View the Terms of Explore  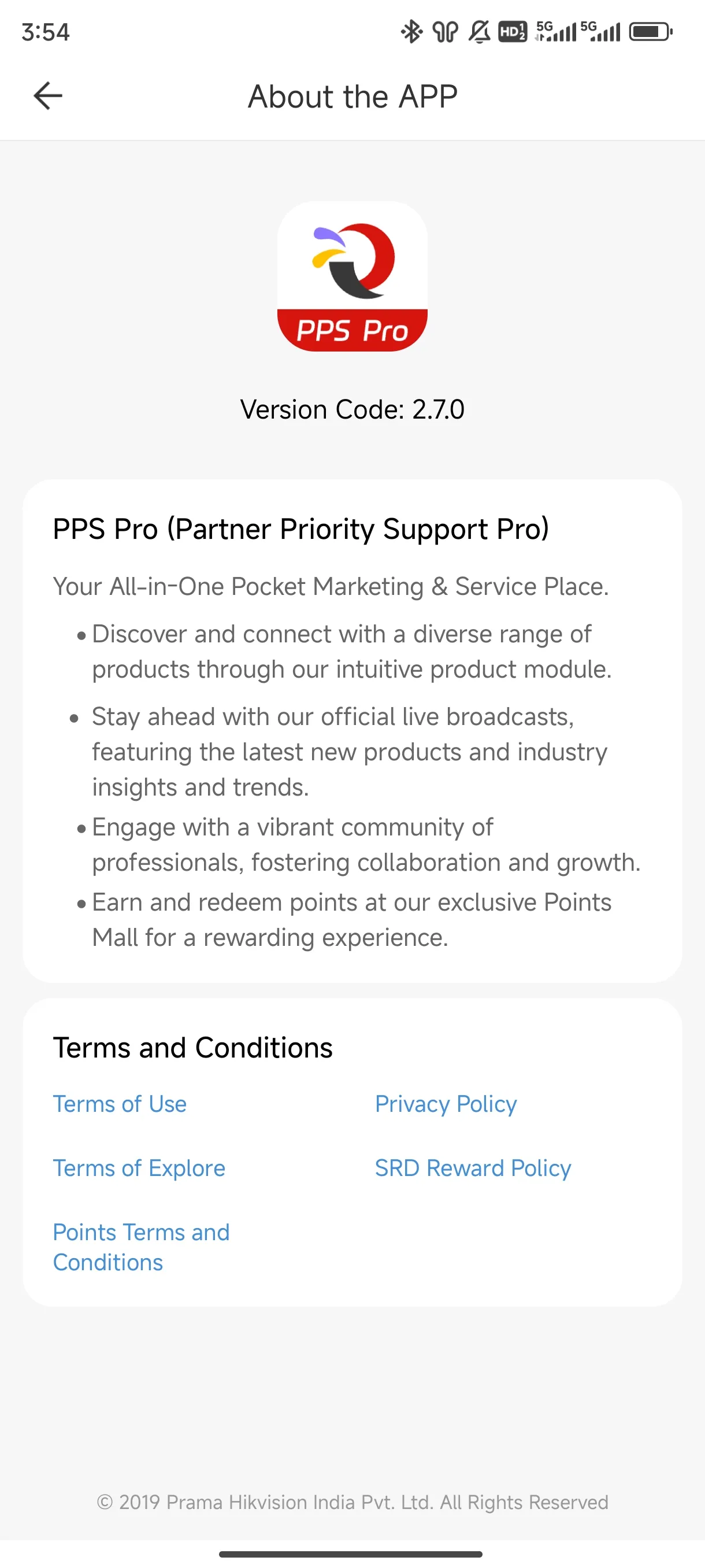(139, 1168)
